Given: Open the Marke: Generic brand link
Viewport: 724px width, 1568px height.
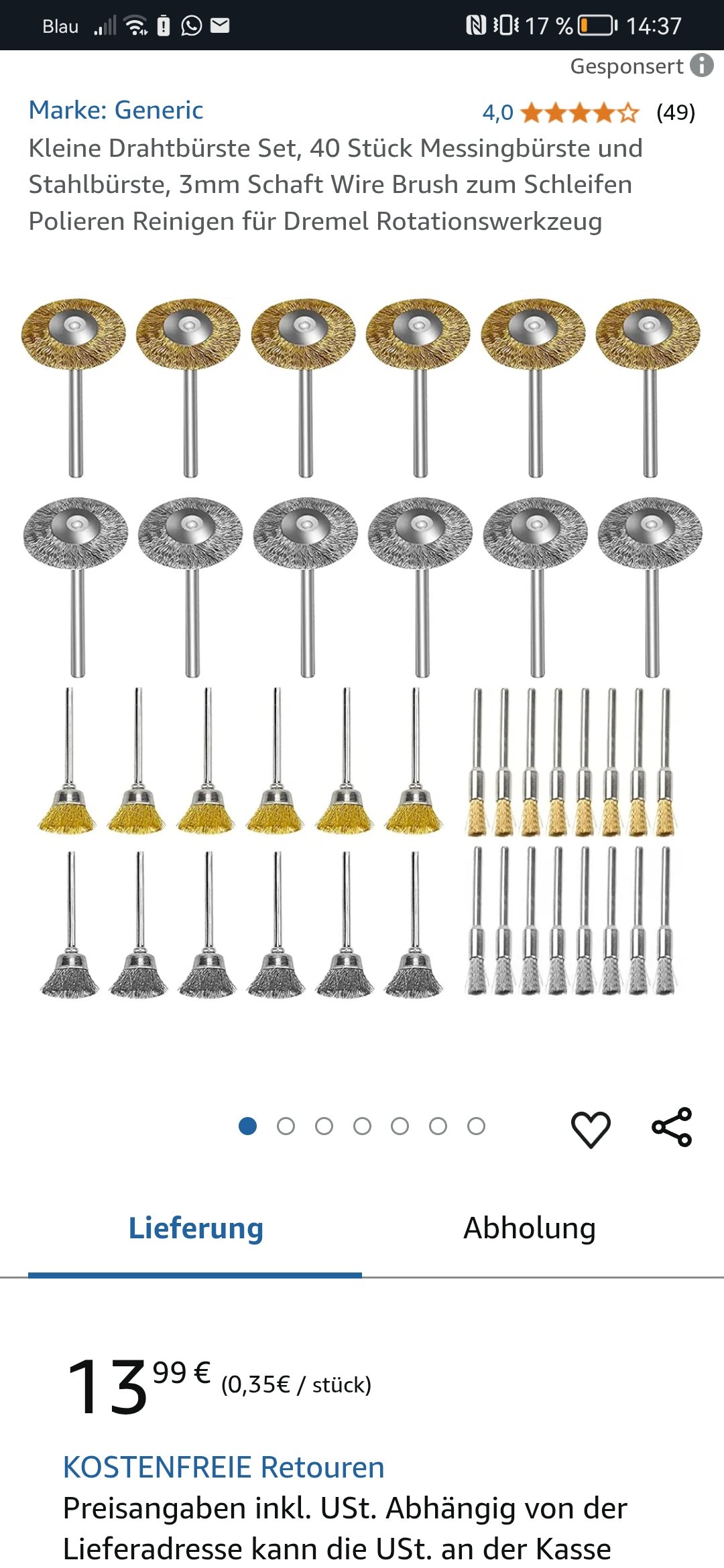Looking at the screenshot, I should click(115, 111).
